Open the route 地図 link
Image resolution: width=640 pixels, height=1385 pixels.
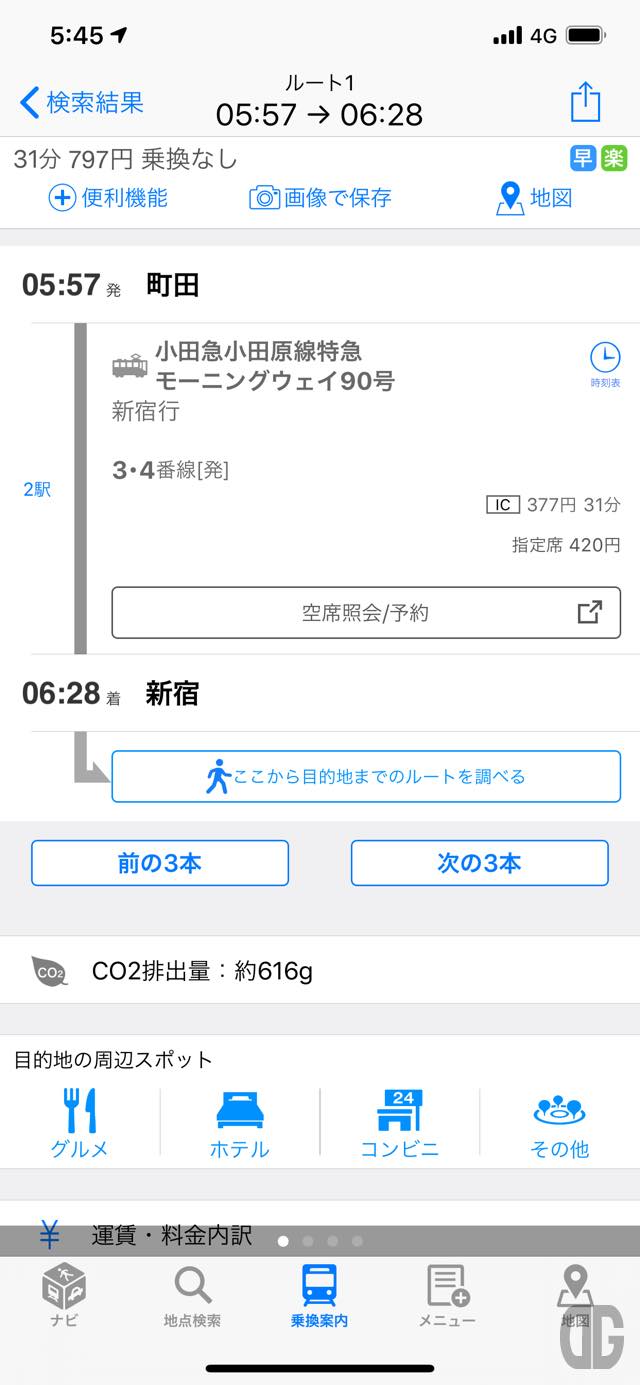click(534, 198)
